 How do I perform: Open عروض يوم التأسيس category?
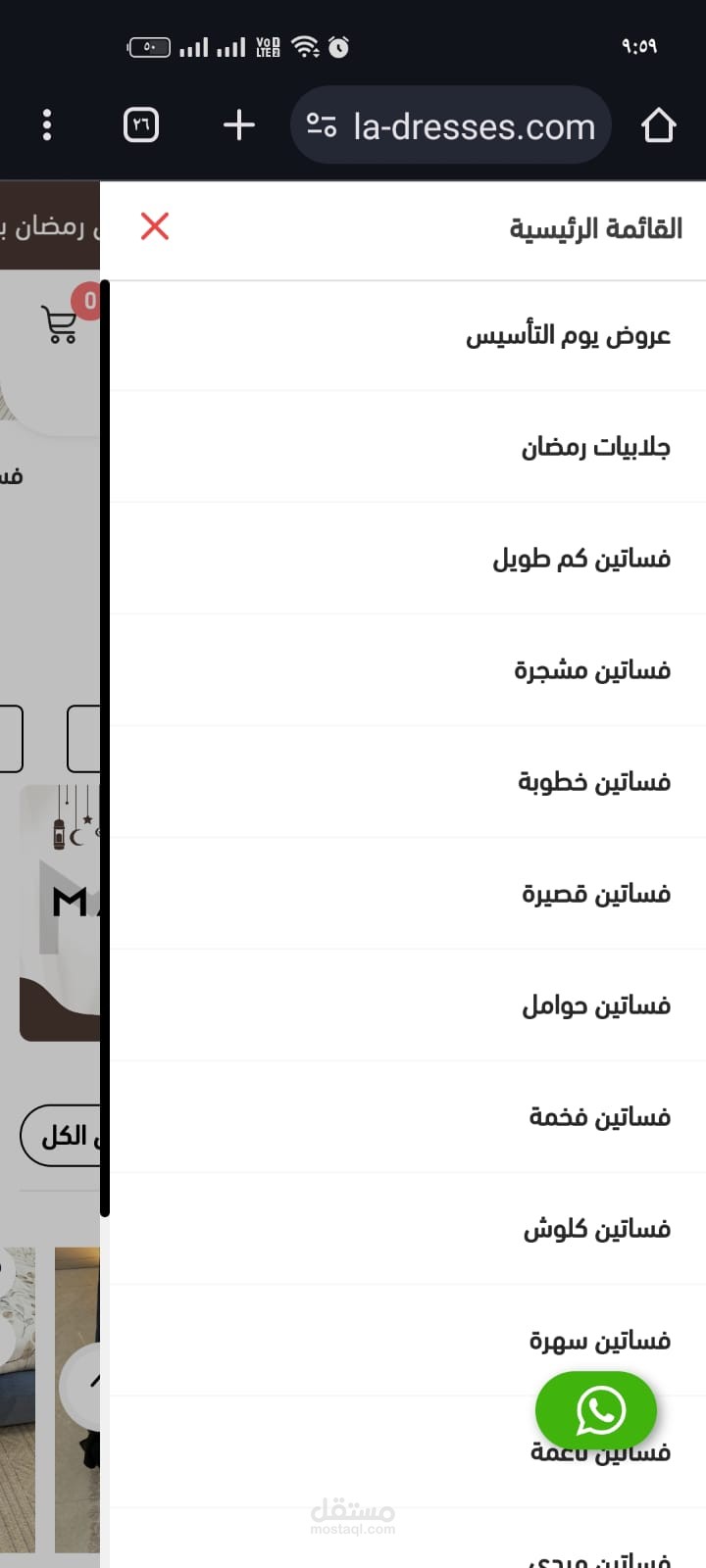(568, 336)
